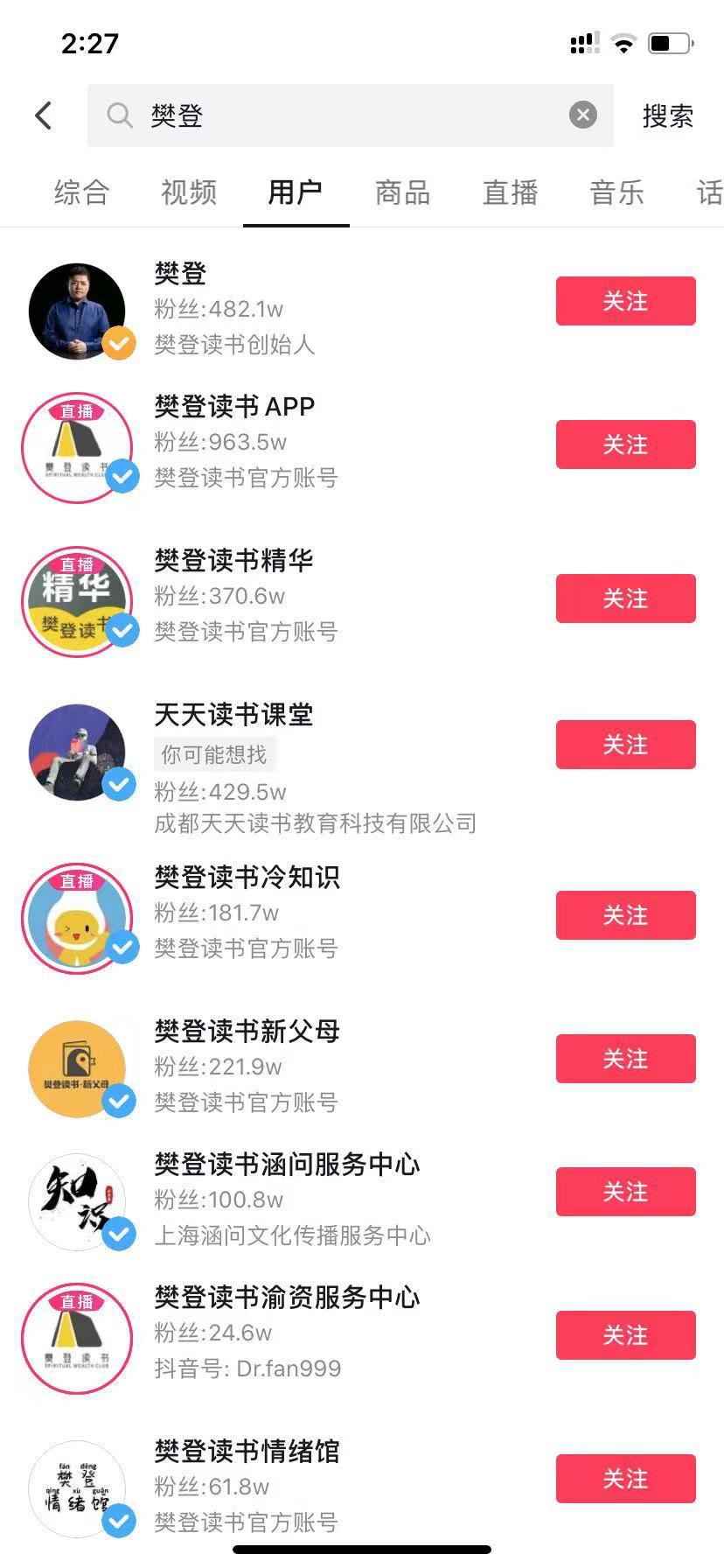Tap the back arrow to exit search
This screenshot has height=1568, width=724.
click(x=43, y=115)
